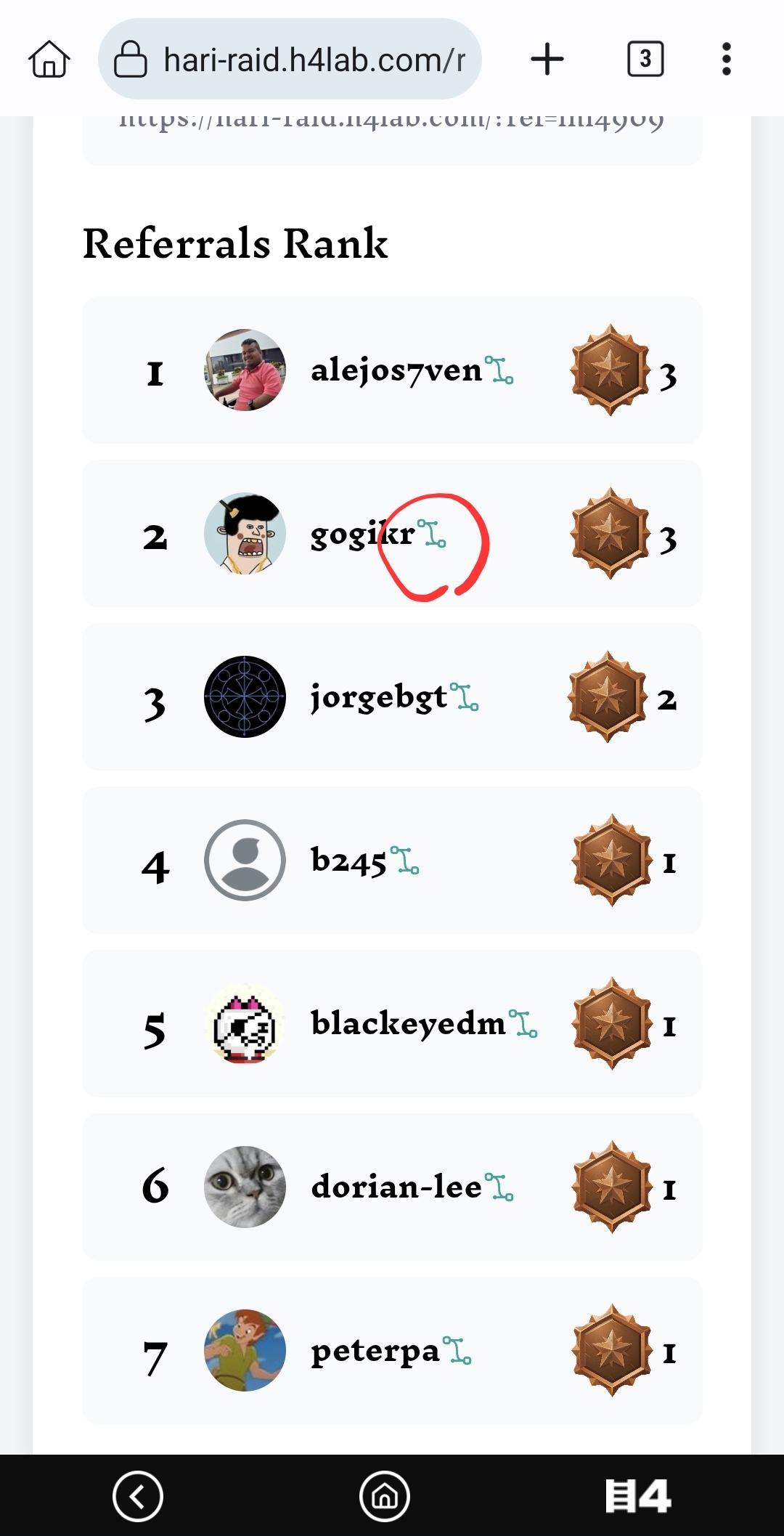Tap the back arrow in bottom bar
Viewport: 784px width, 1536px height.
point(138,1496)
